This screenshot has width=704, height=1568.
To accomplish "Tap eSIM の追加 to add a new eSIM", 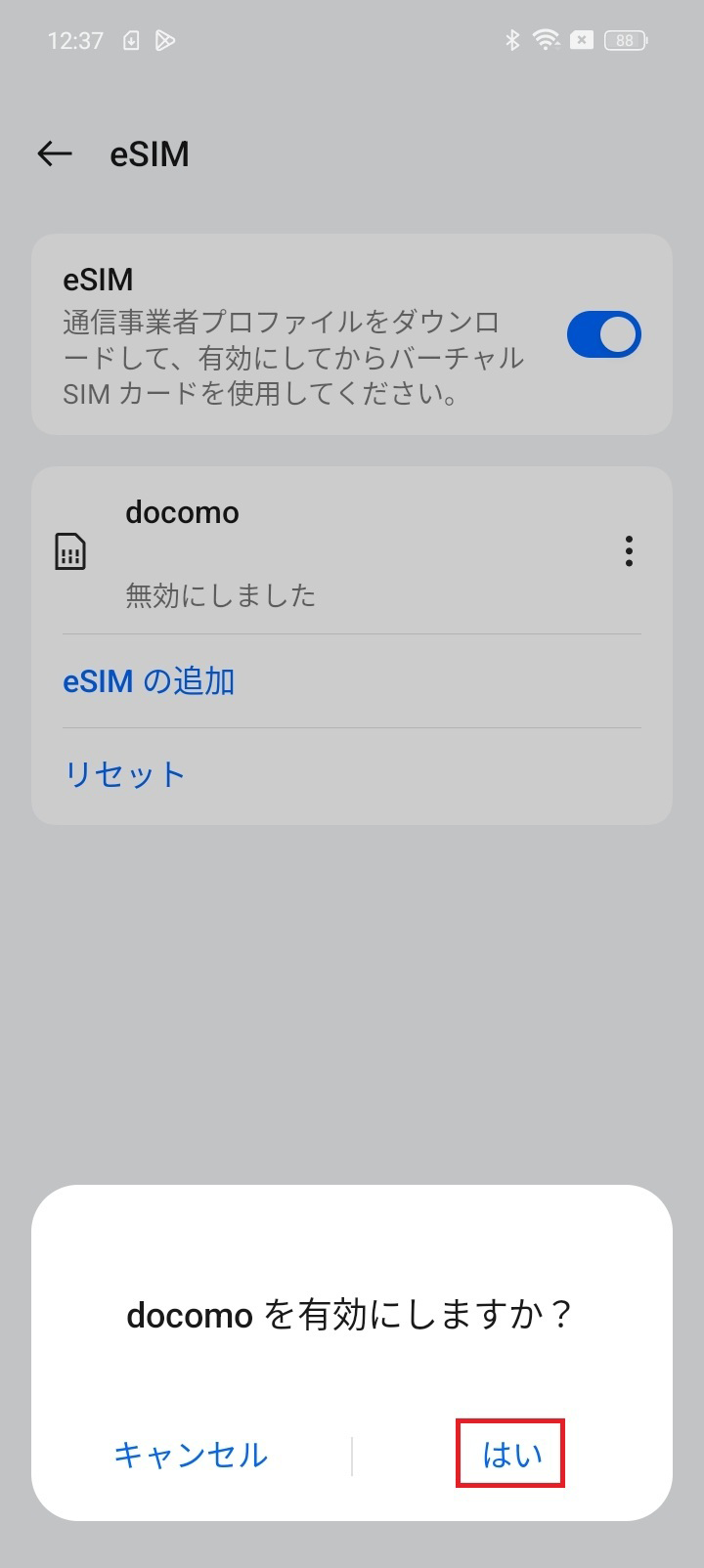I will 149,680.
